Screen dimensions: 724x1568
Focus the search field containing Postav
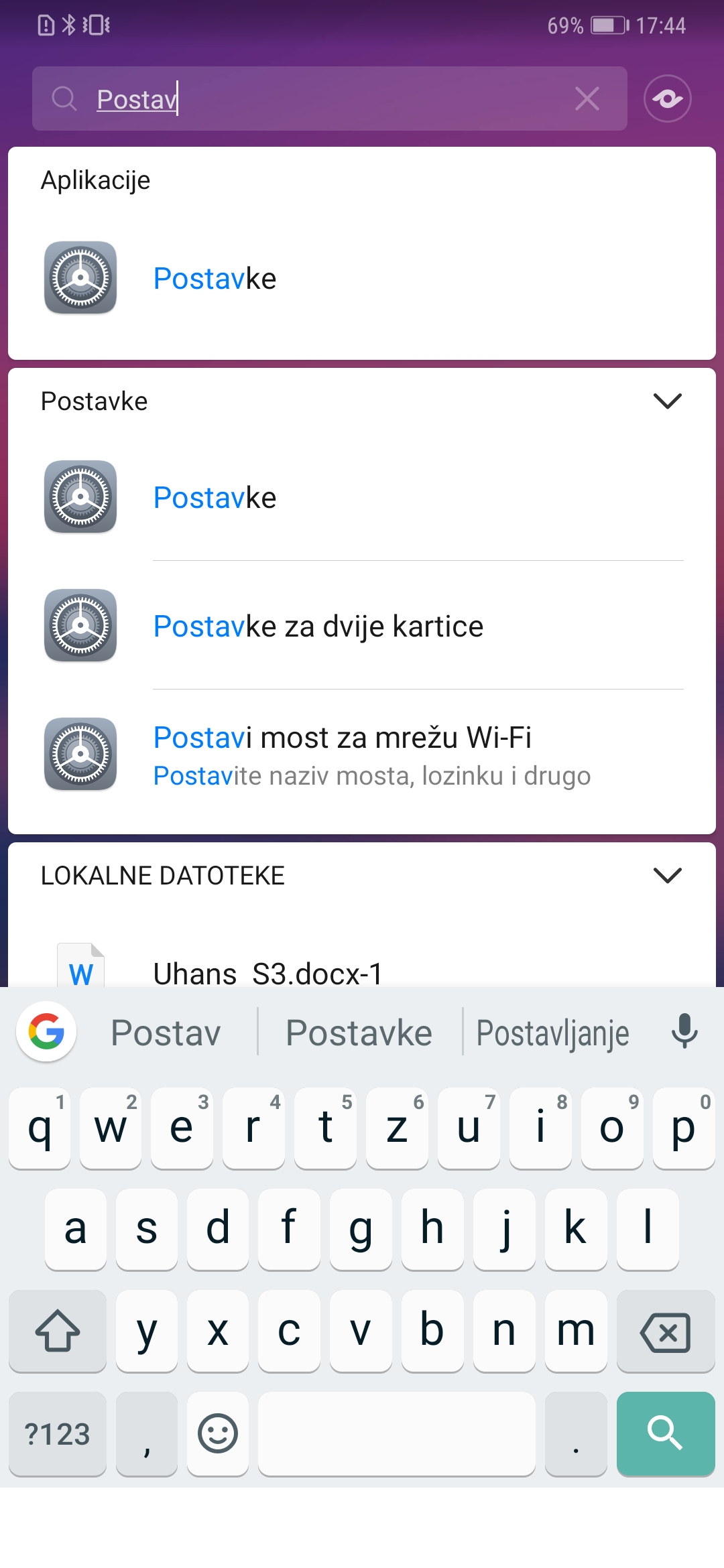click(x=330, y=99)
